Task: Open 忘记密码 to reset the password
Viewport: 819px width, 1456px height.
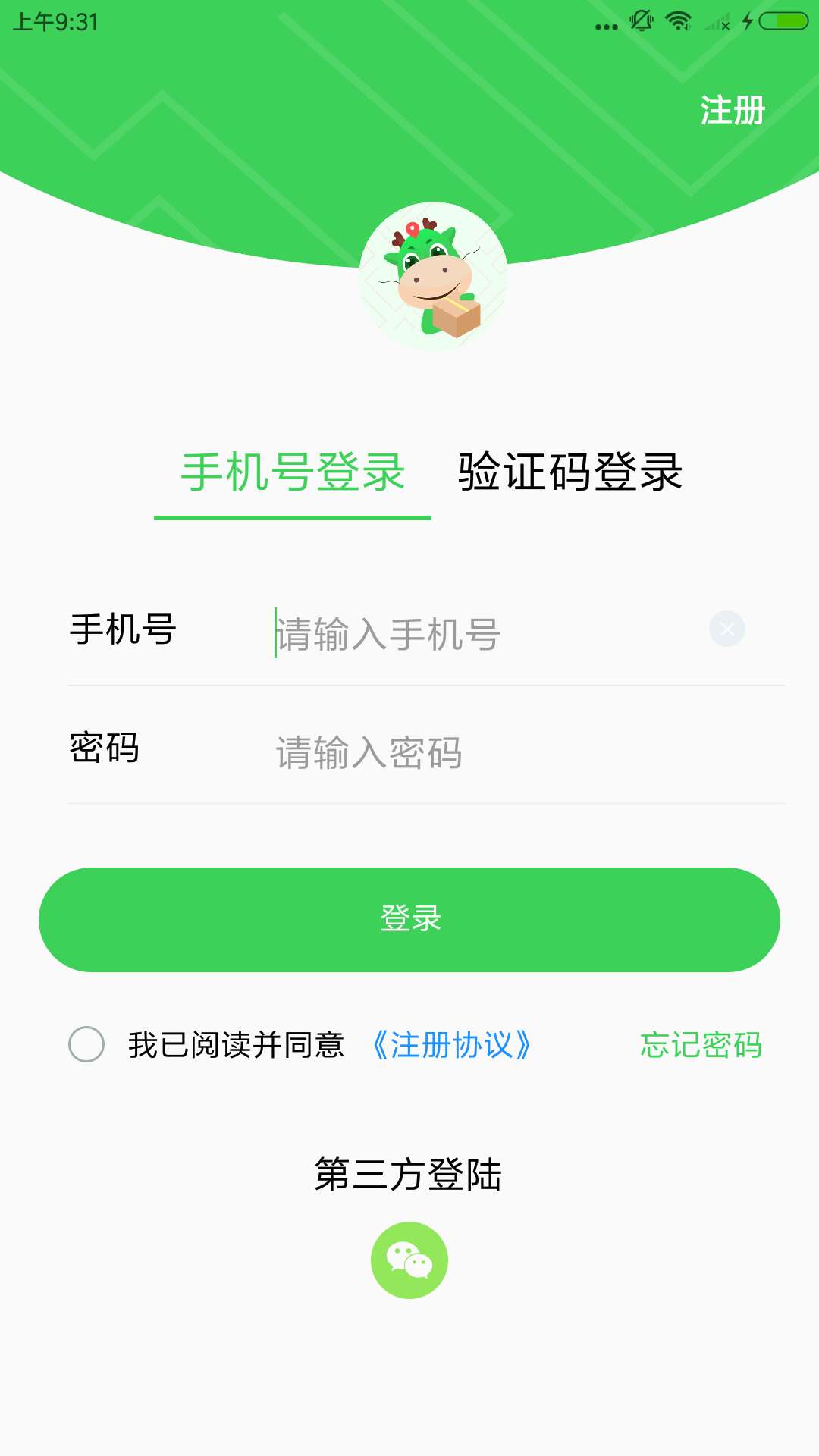Action: click(701, 1045)
